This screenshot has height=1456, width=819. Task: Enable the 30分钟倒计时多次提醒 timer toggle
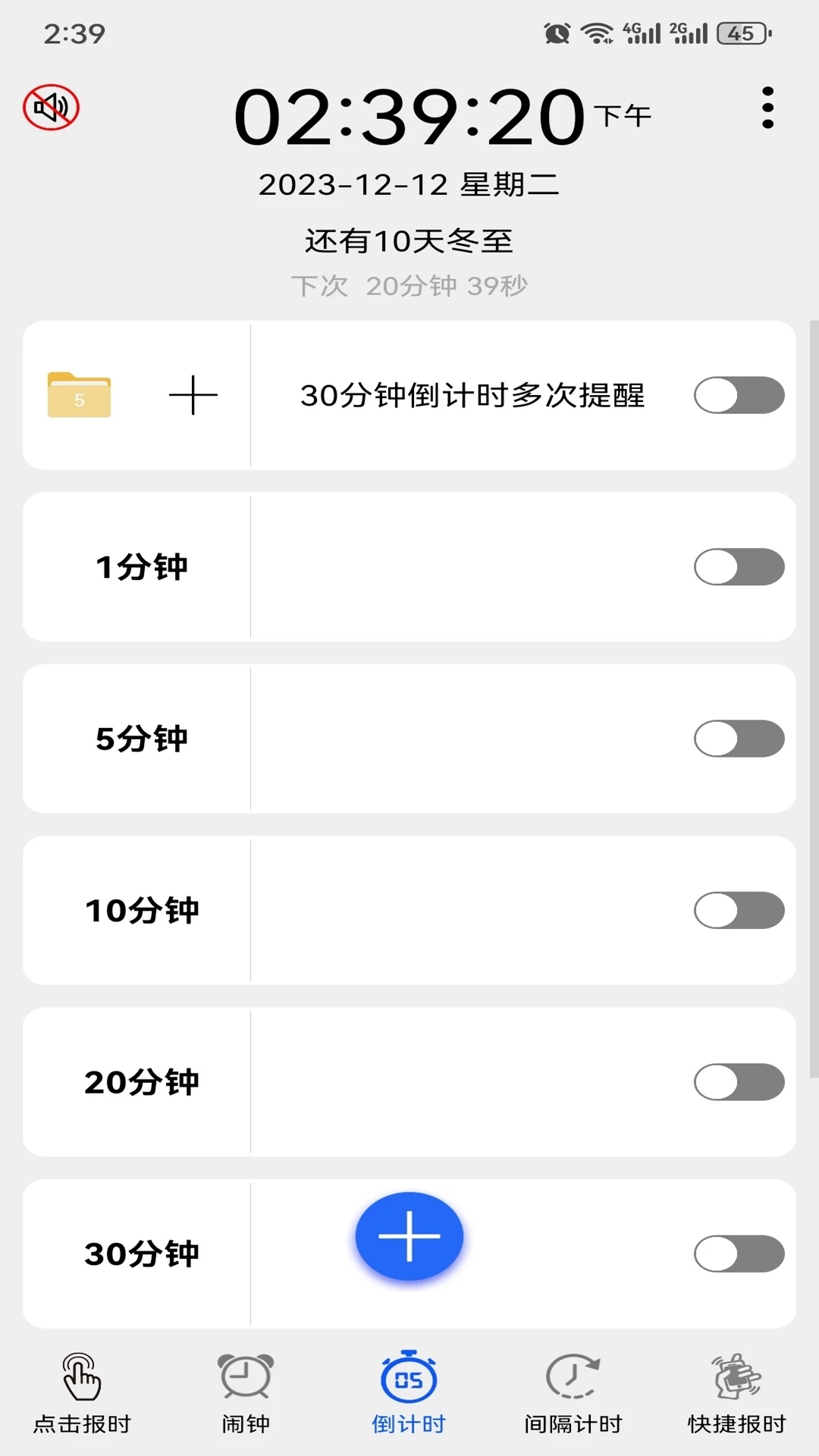[738, 395]
